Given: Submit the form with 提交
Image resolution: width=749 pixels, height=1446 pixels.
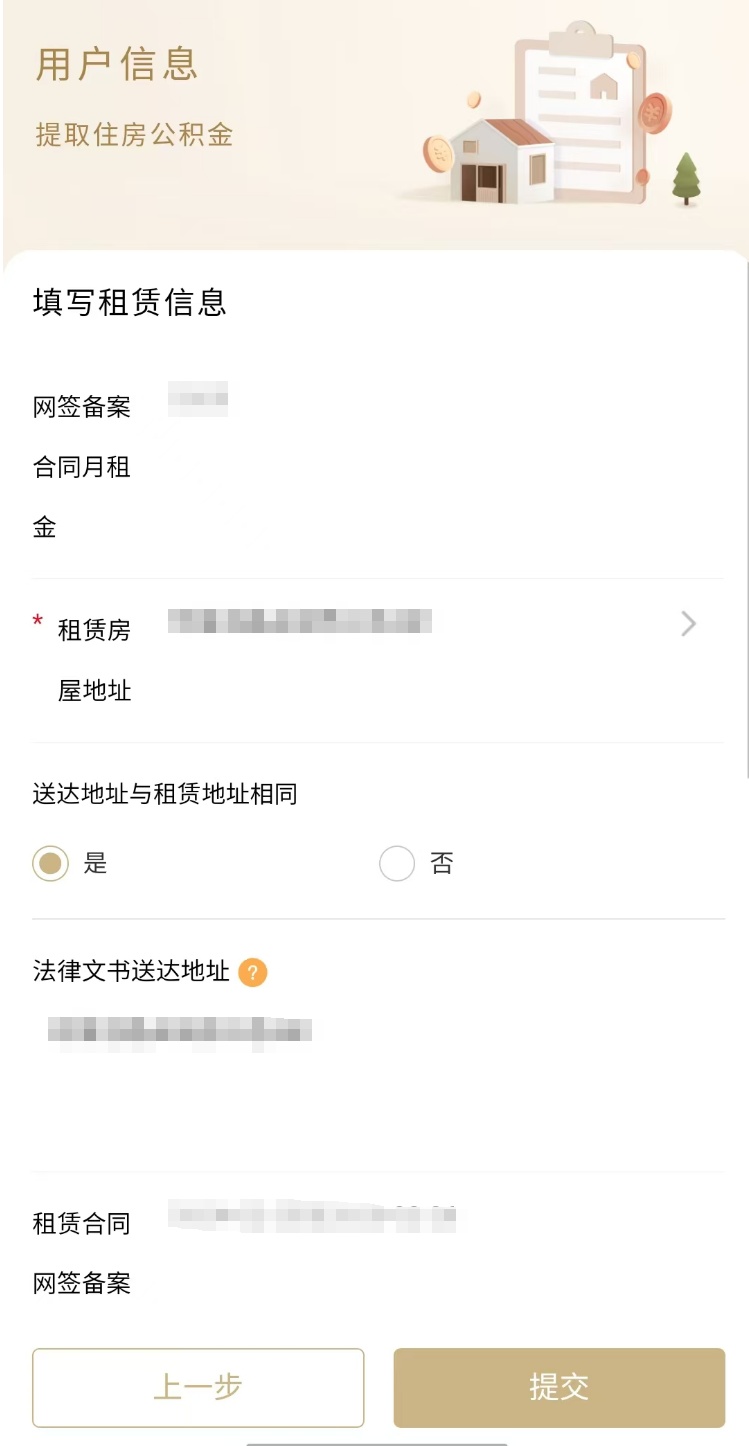Looking at the screenshot, I should [x=559, y=1387].
